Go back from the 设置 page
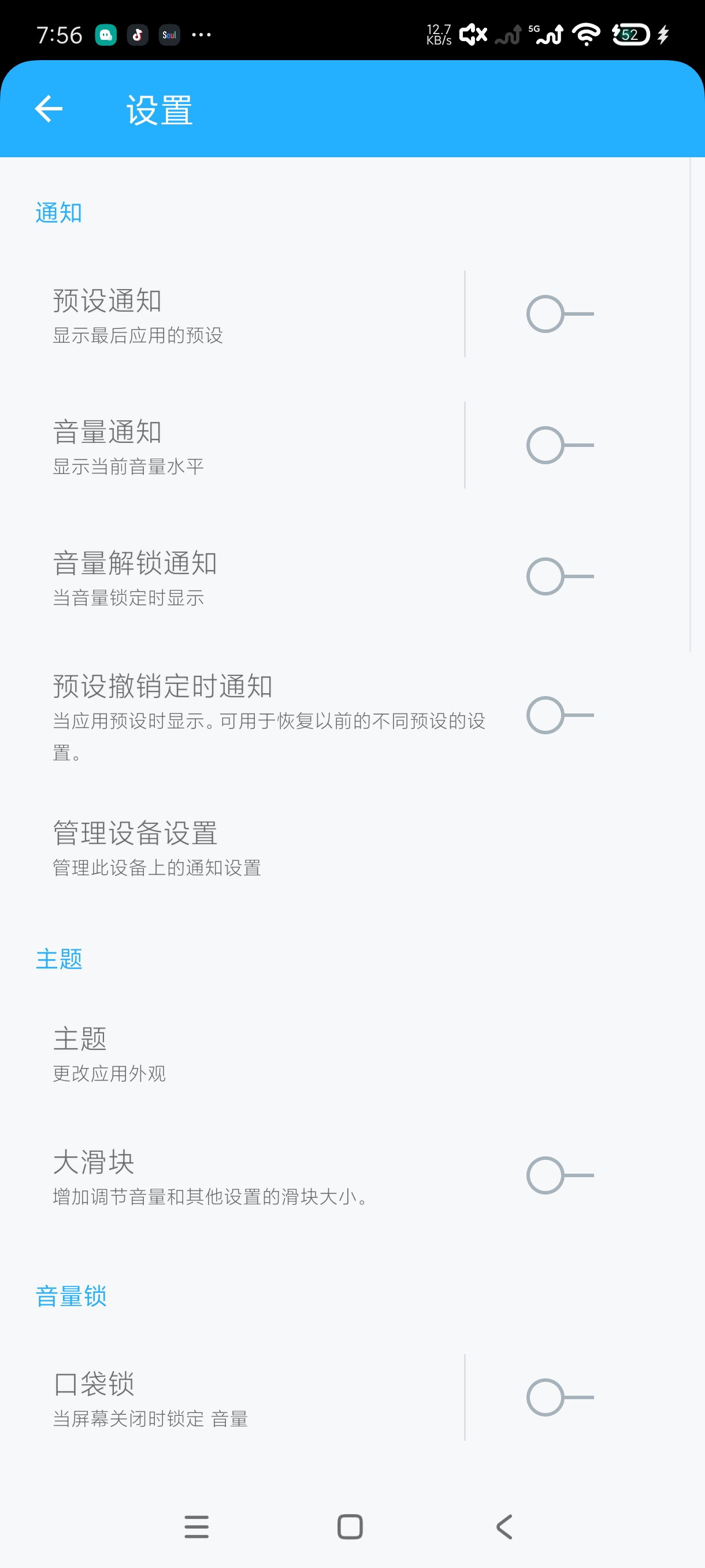 [49, 109]
